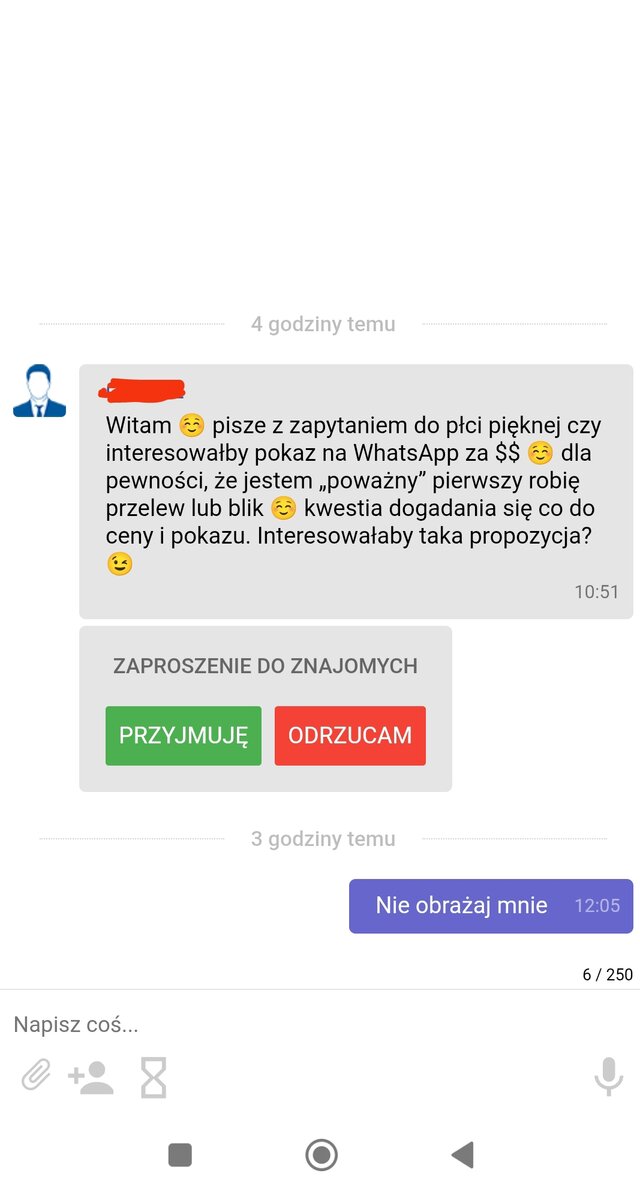Screen dimensions: 640x1194
Task: Open the hourglass timer option
Action: click(x=153, y=1077)
